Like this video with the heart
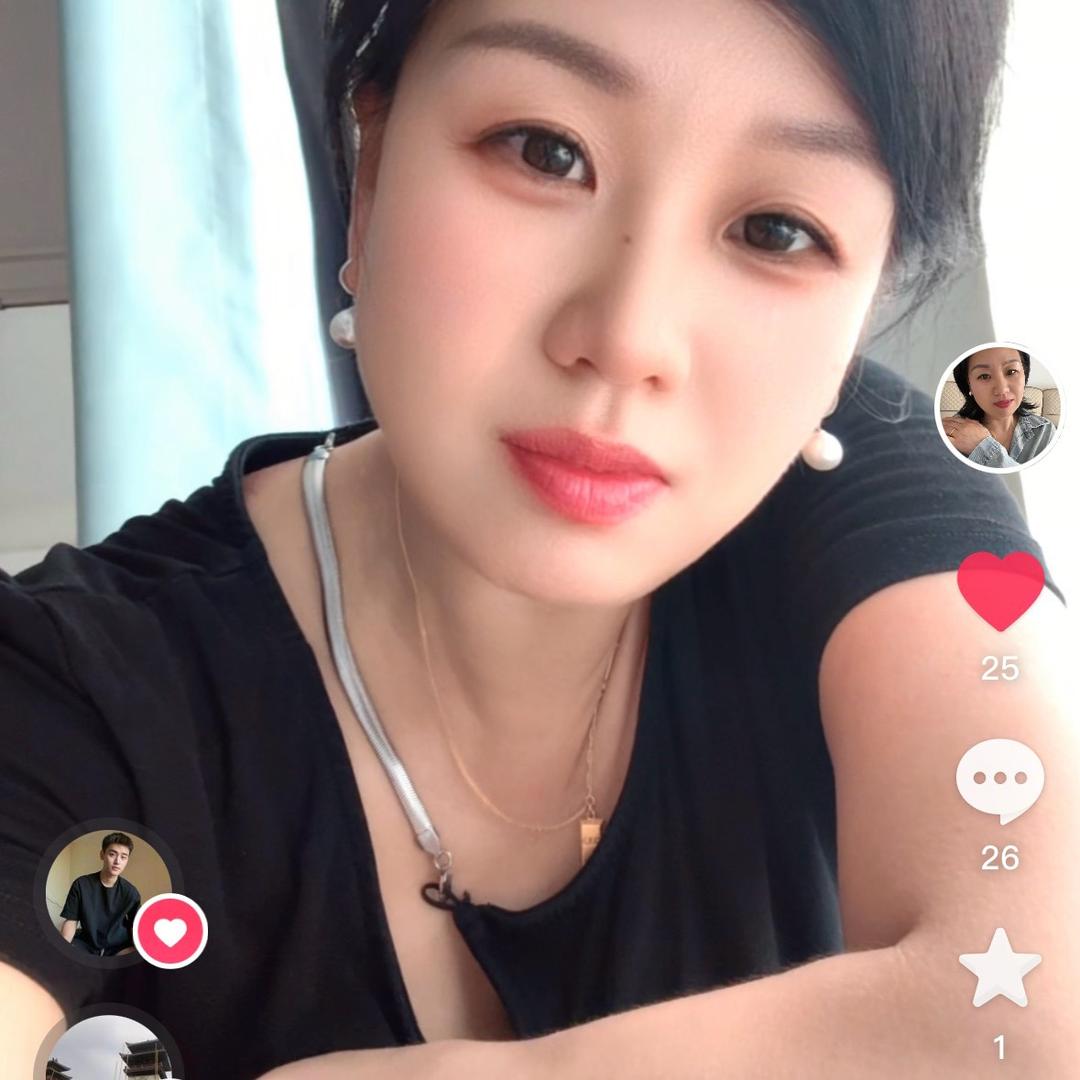 tap(1000, 589)
